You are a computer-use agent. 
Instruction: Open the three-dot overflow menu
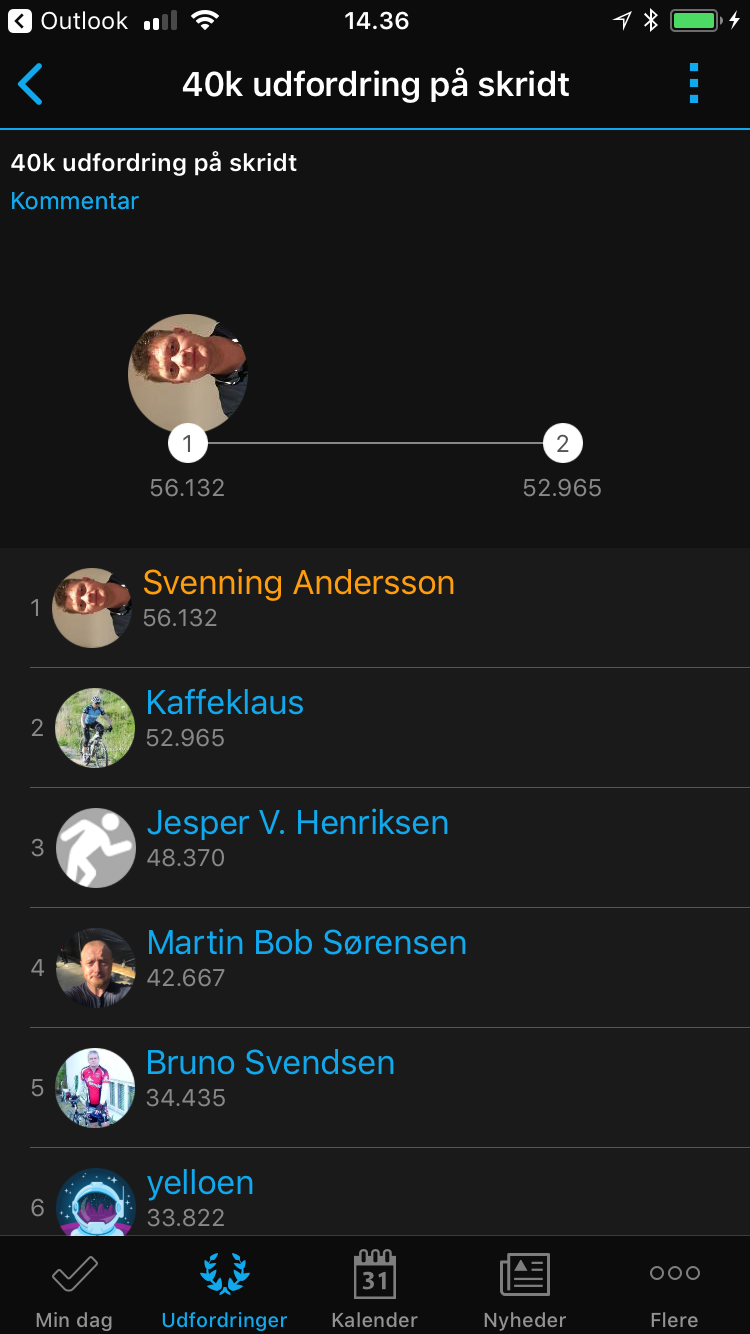coord(694,84)
